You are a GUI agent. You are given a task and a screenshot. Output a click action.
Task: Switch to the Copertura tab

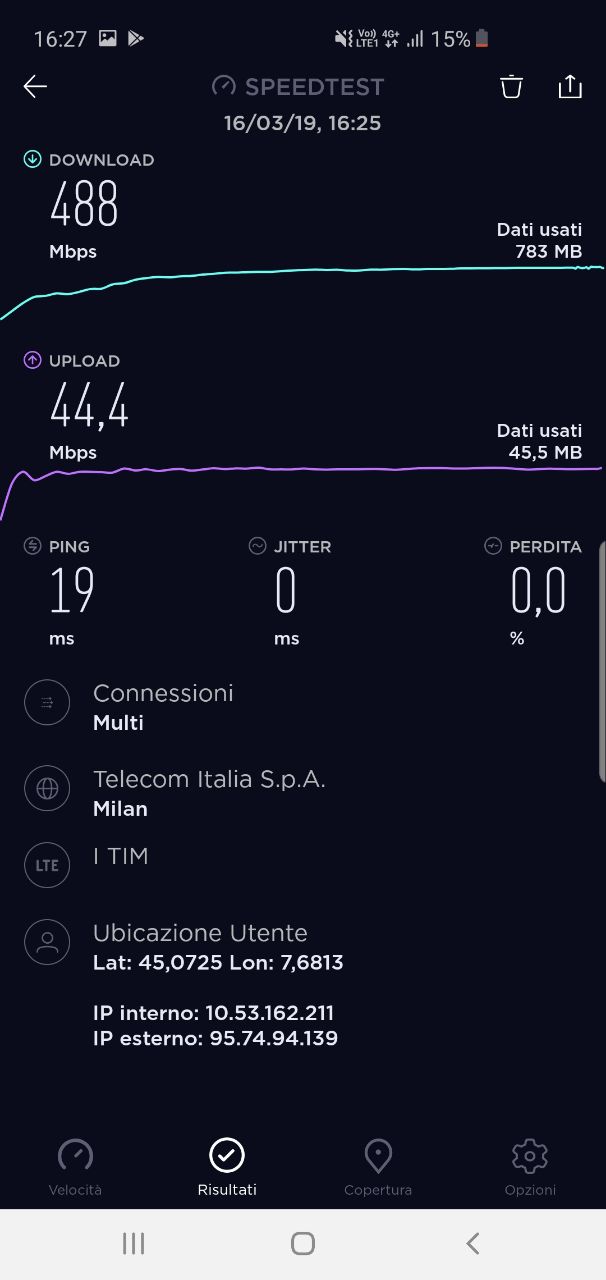coord(378,1167)
